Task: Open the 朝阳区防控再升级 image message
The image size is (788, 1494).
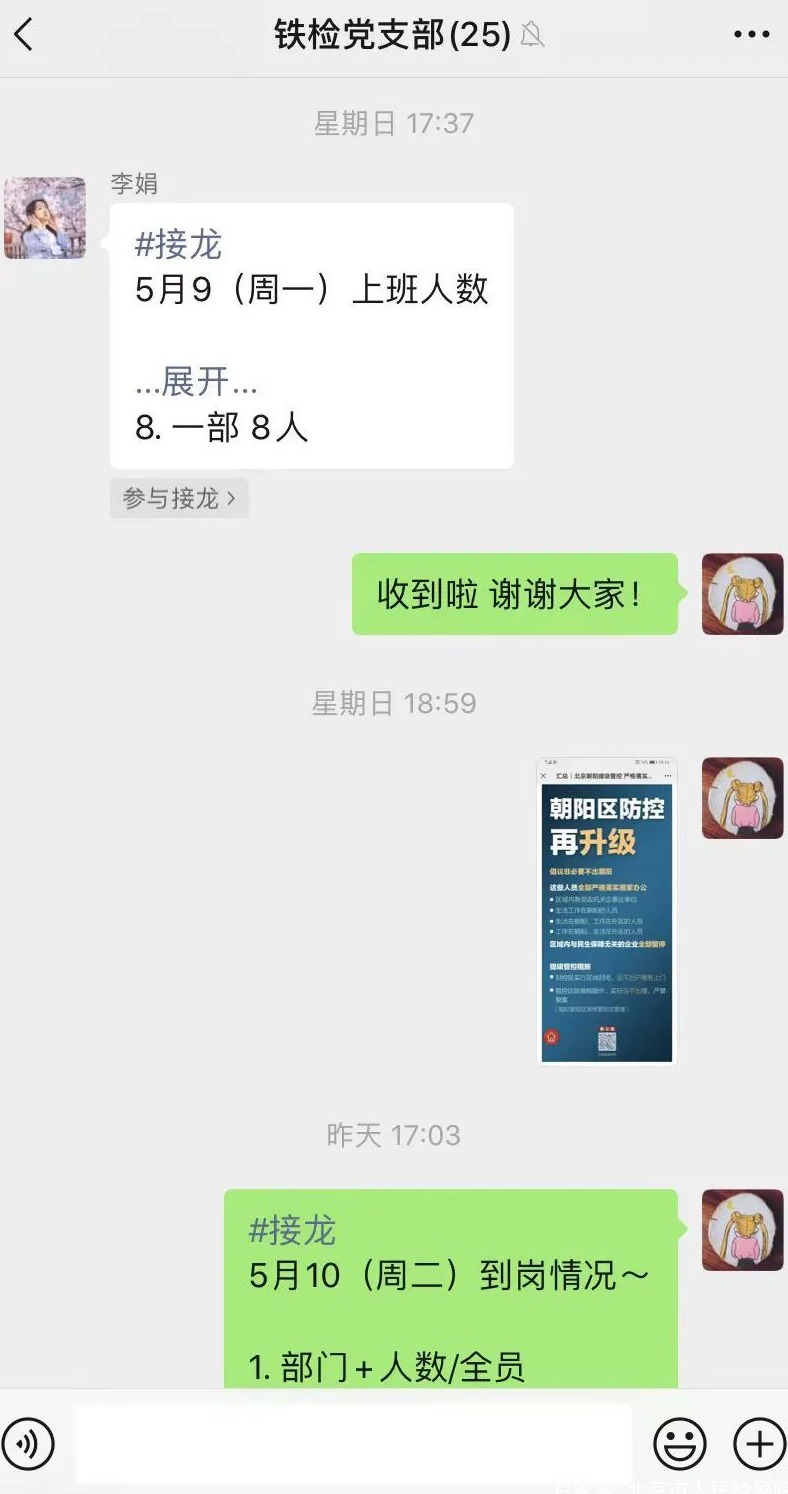Action: [x=607, y=911]
